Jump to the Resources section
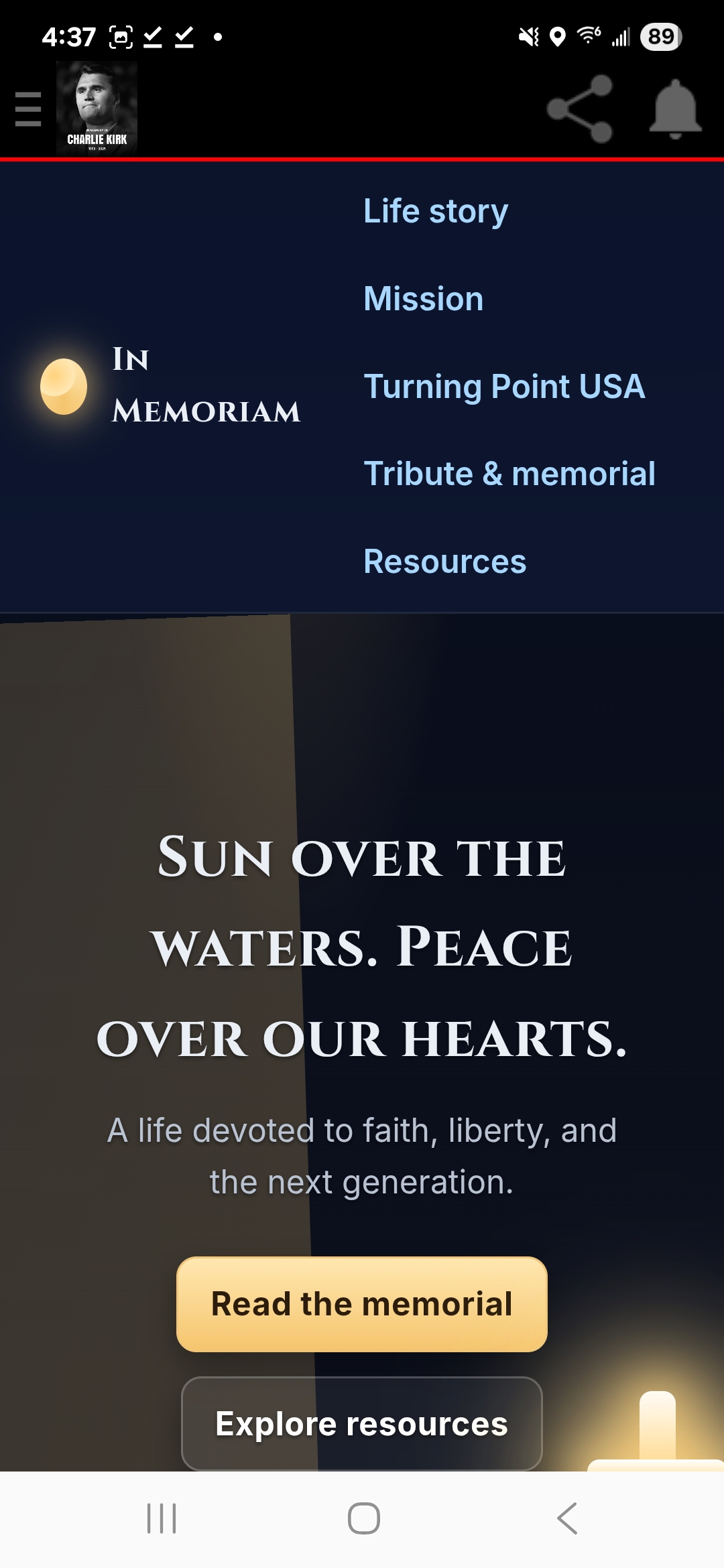Image resolution: width=724 pixels, height=1568 pixels. 444,562
